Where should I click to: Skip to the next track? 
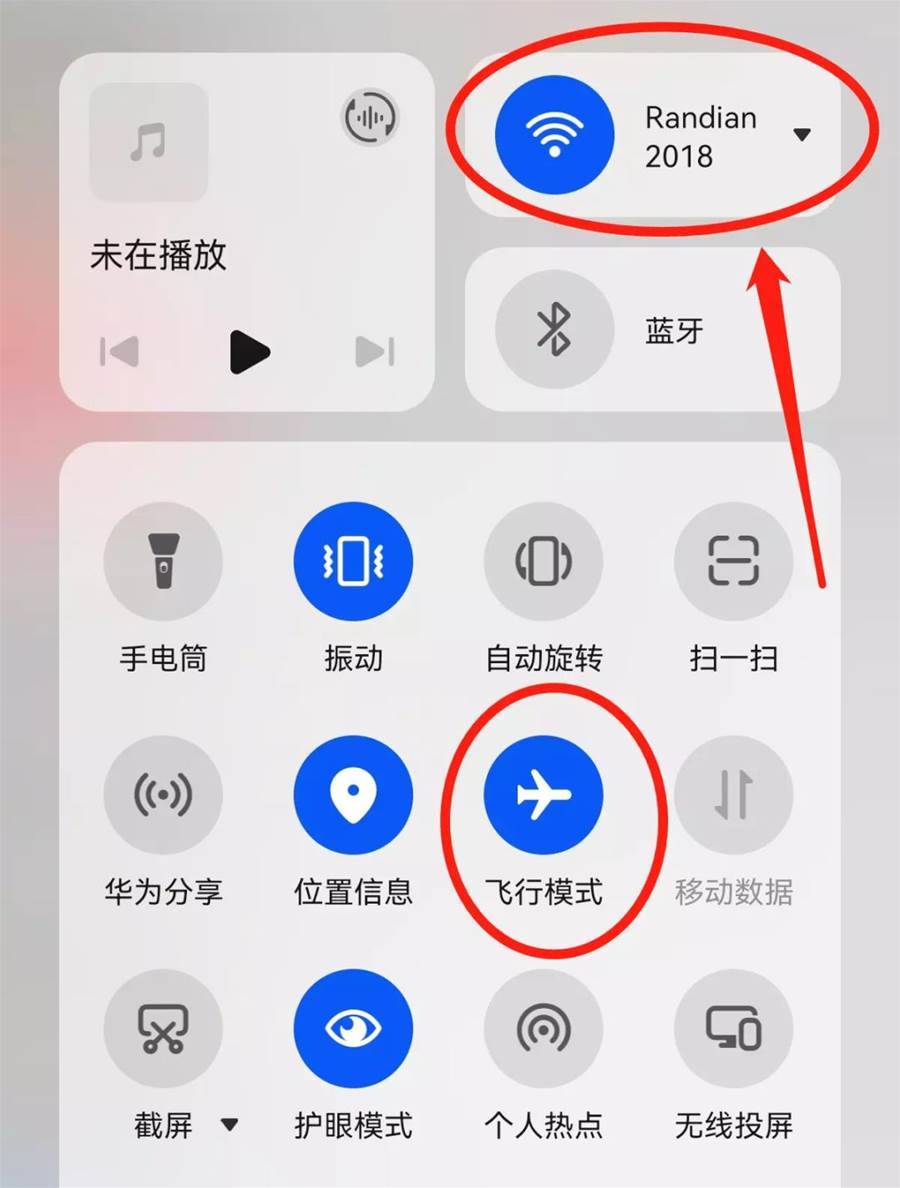click(375, 352)
